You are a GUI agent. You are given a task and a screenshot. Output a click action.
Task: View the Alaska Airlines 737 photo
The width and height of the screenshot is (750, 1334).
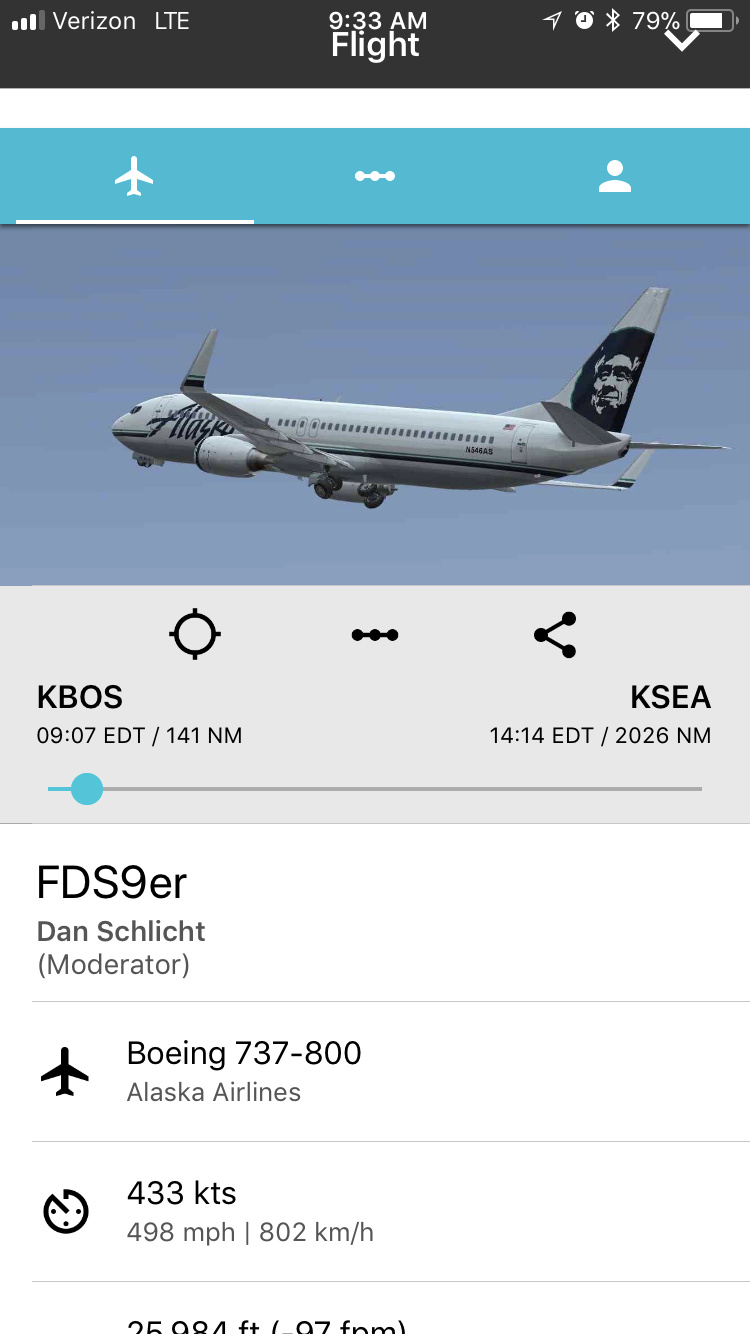375,405
